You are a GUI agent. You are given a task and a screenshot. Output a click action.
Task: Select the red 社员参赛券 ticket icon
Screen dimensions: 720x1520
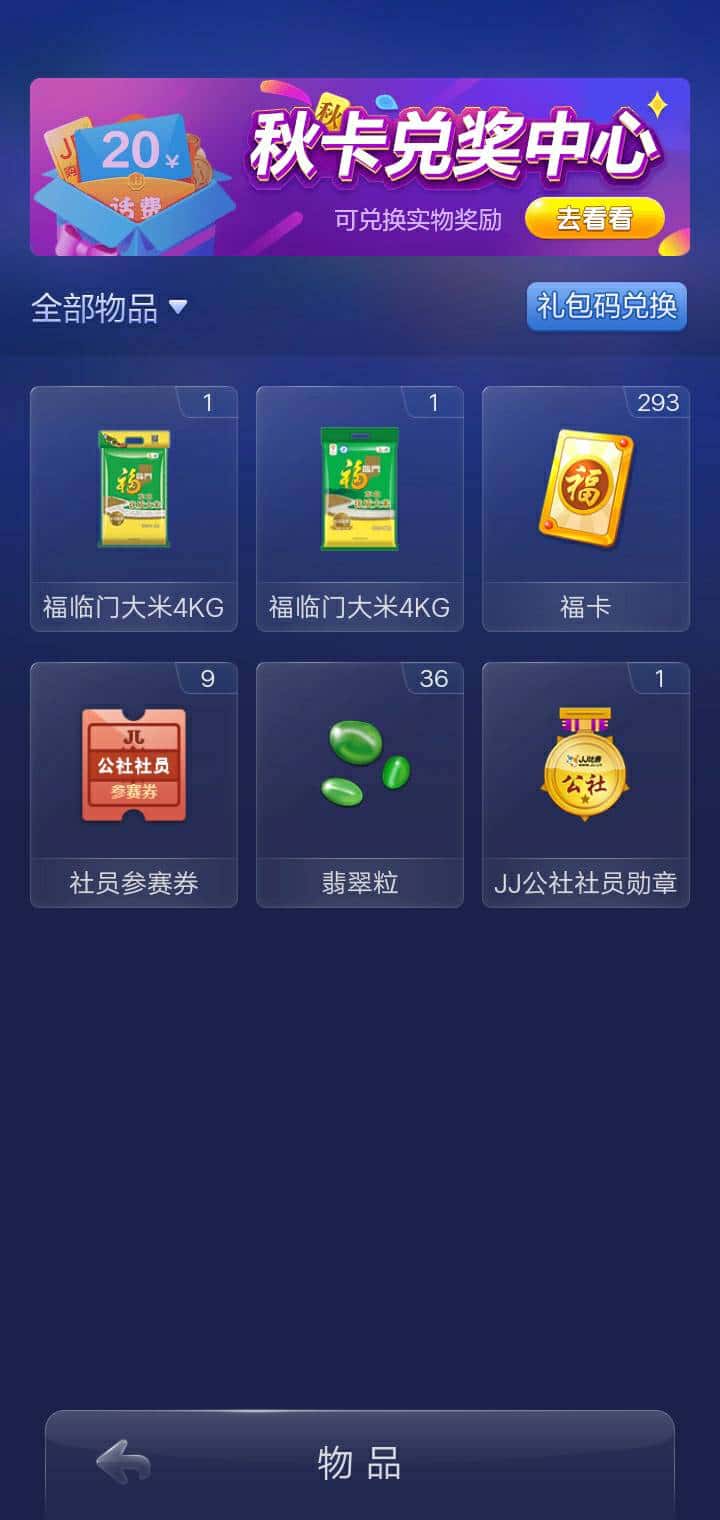click(133, 762)
